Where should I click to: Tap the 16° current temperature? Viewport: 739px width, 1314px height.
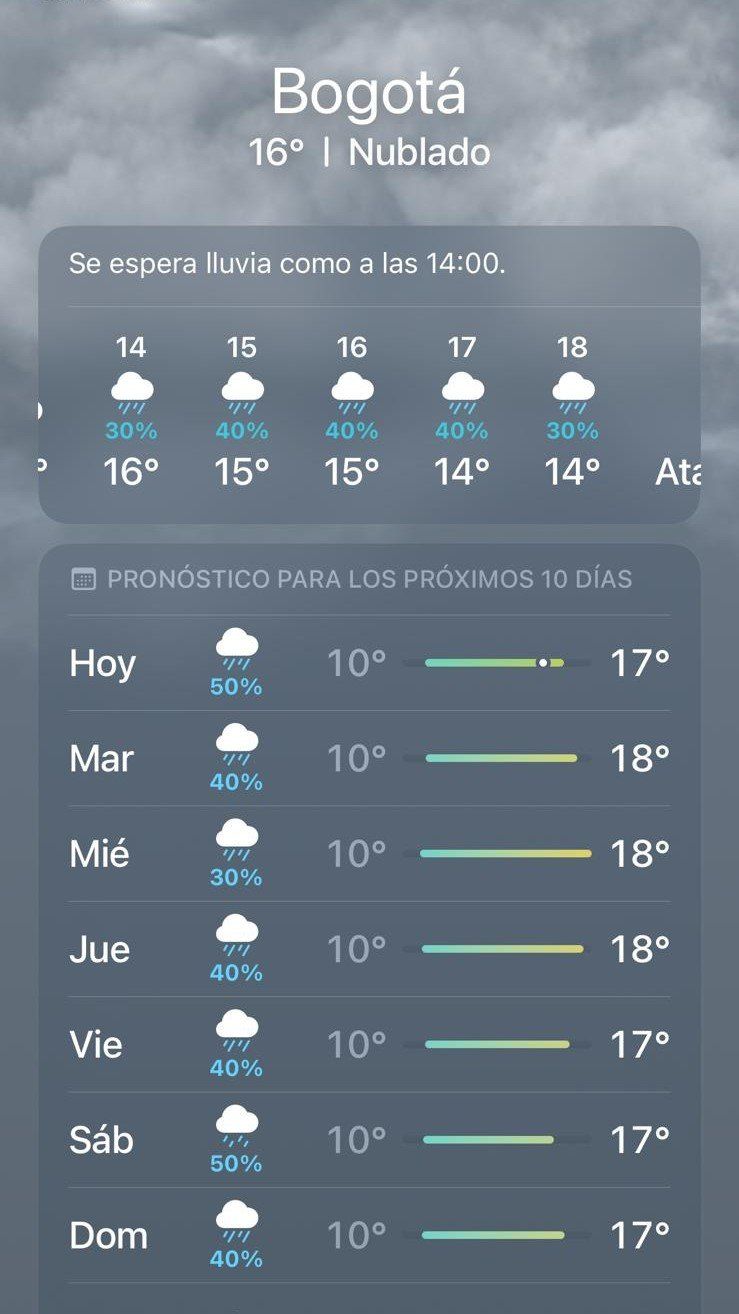tap(277, 152)
